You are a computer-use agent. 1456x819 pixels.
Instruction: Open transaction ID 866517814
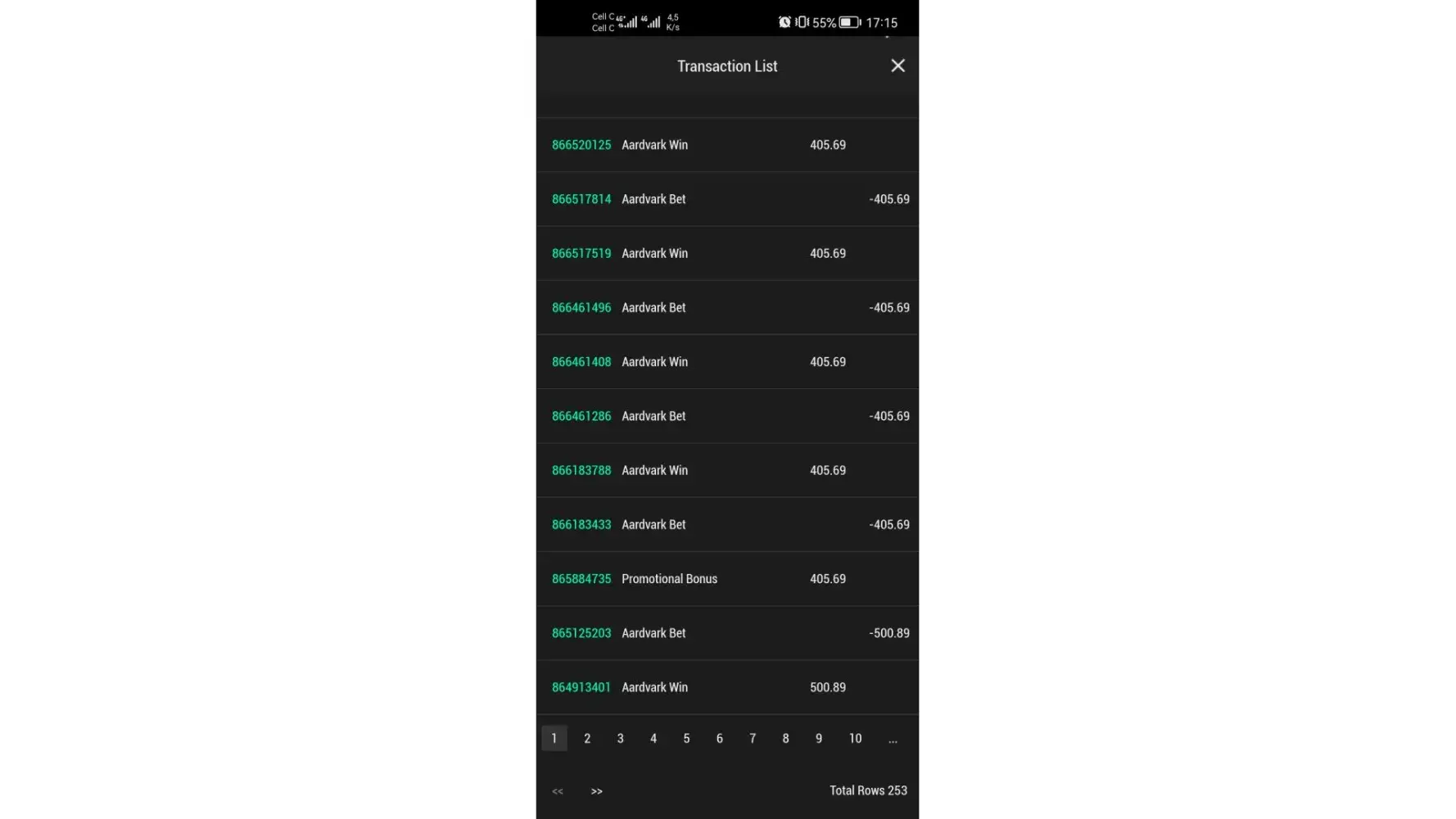(581, 199)
